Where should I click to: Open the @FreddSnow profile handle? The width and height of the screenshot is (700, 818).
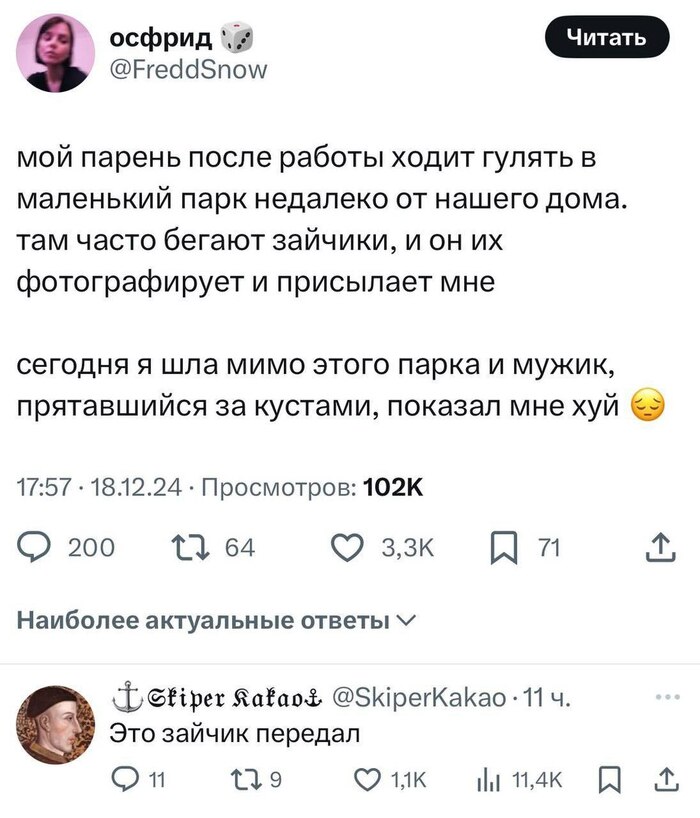pos(188,69)
